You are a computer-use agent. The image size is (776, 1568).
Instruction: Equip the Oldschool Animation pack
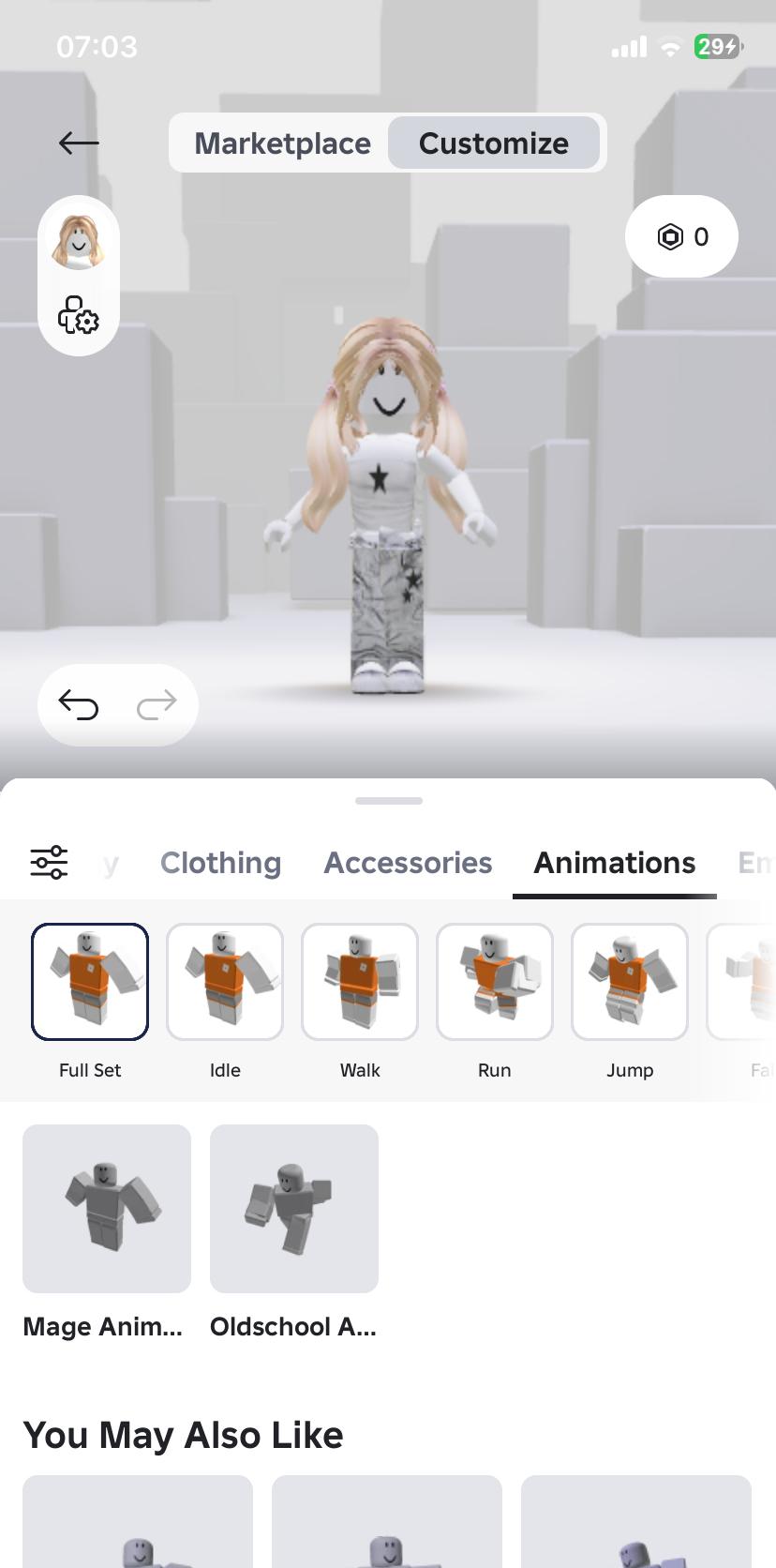(x=294, y=1209)
